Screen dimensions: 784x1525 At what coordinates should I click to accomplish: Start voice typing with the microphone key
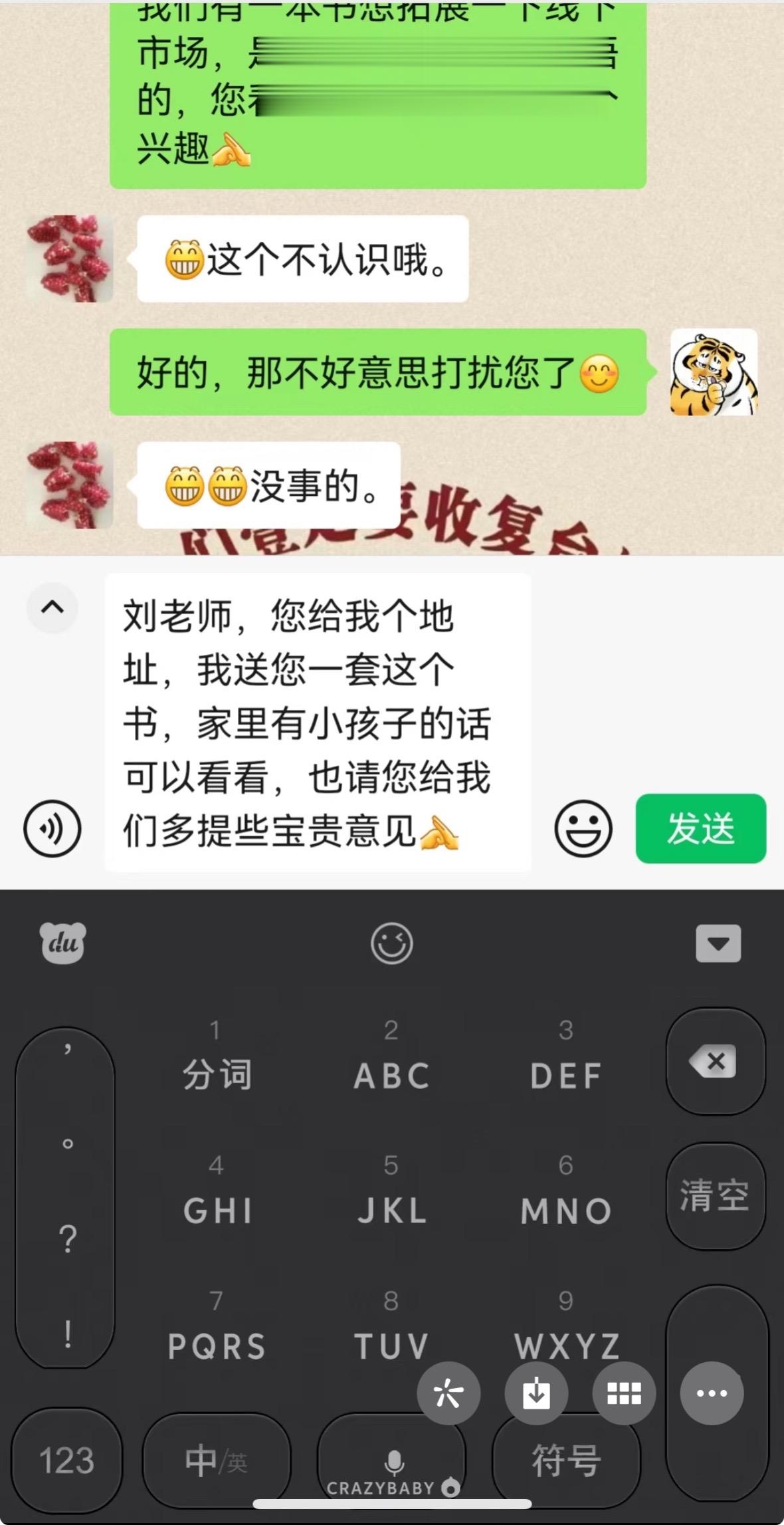click(x=392, y=1461)
